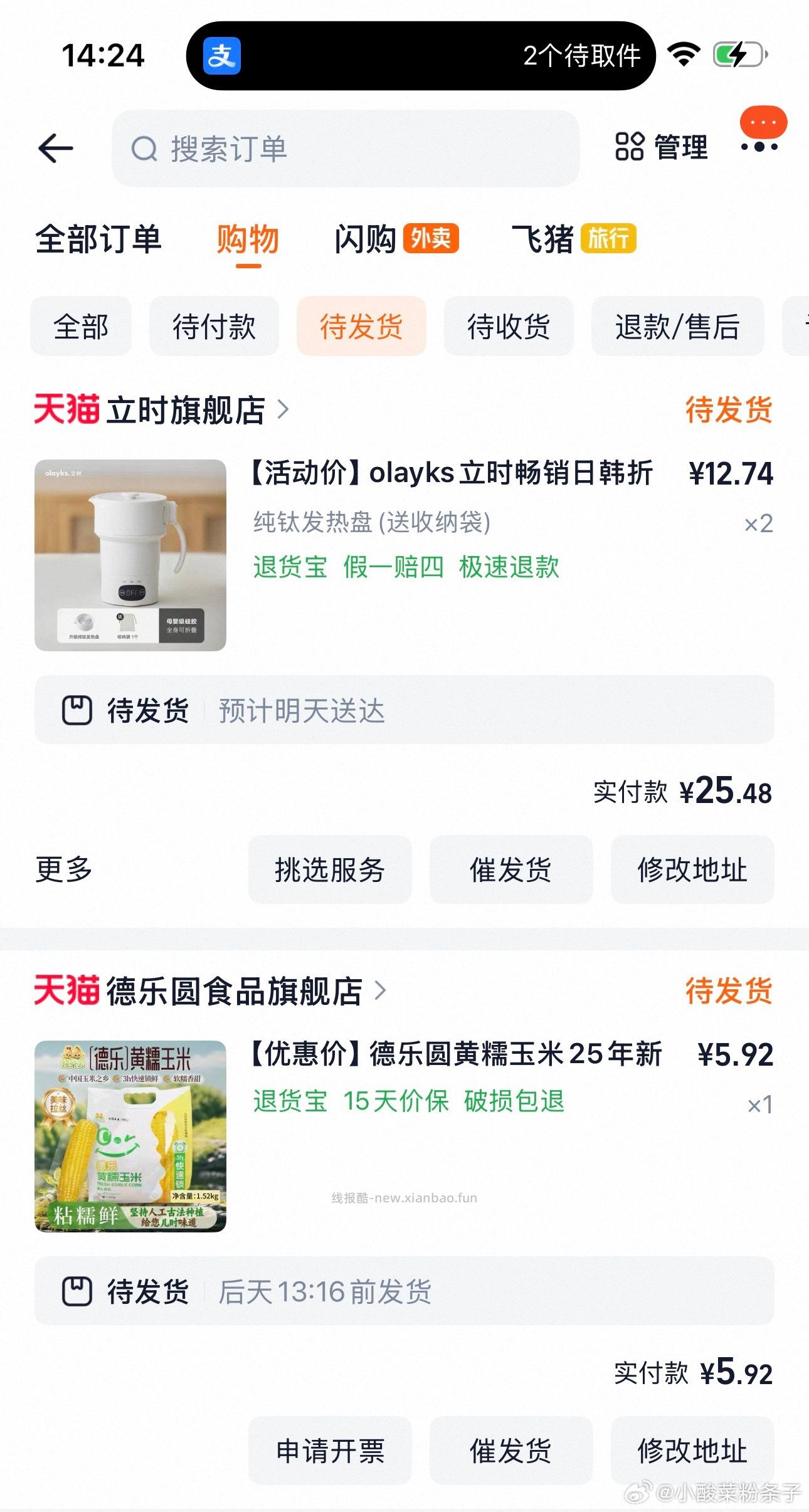Screen dimensions: 809x1512
Task: Tap the package icon next to 待发货 status
Action: 79,709
